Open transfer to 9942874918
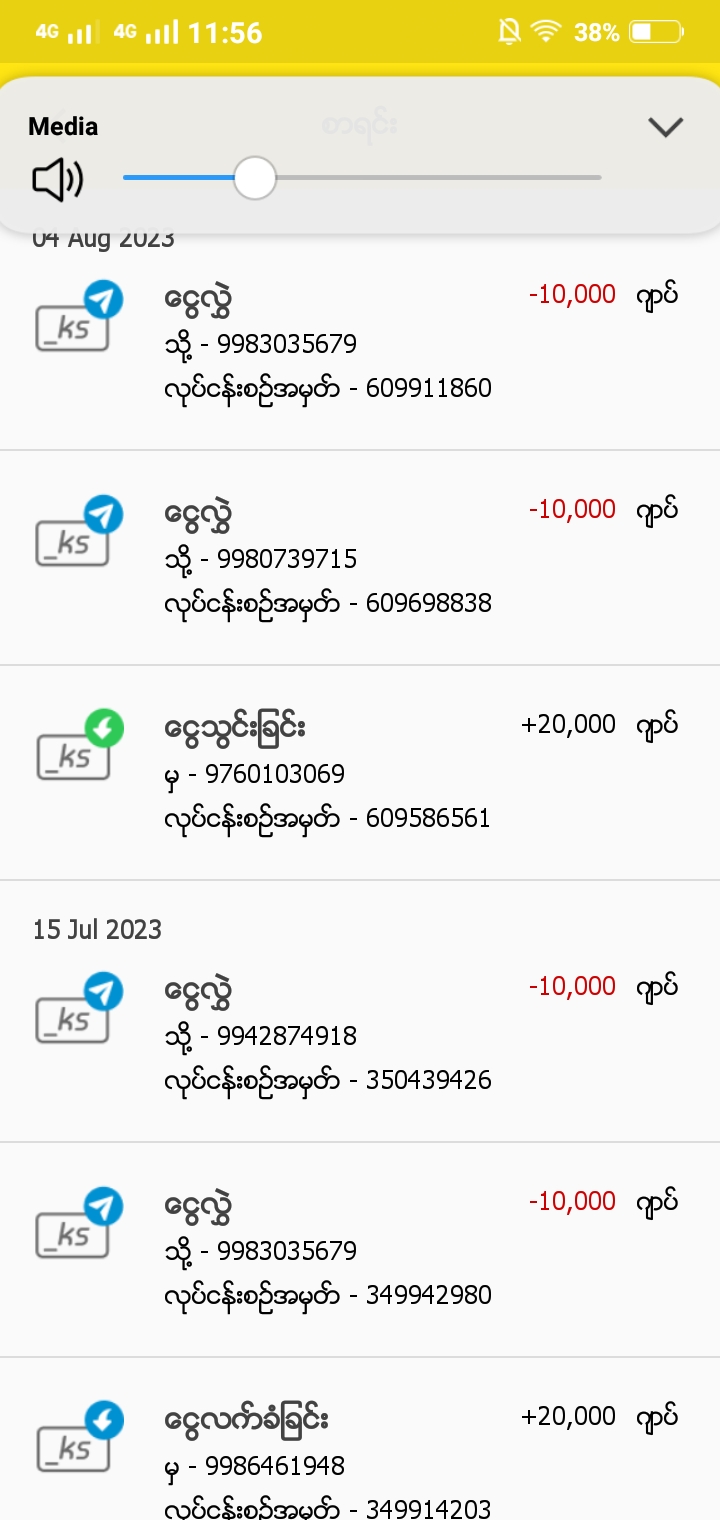This screenshot has width=720, height=1520. (360, 1035)
